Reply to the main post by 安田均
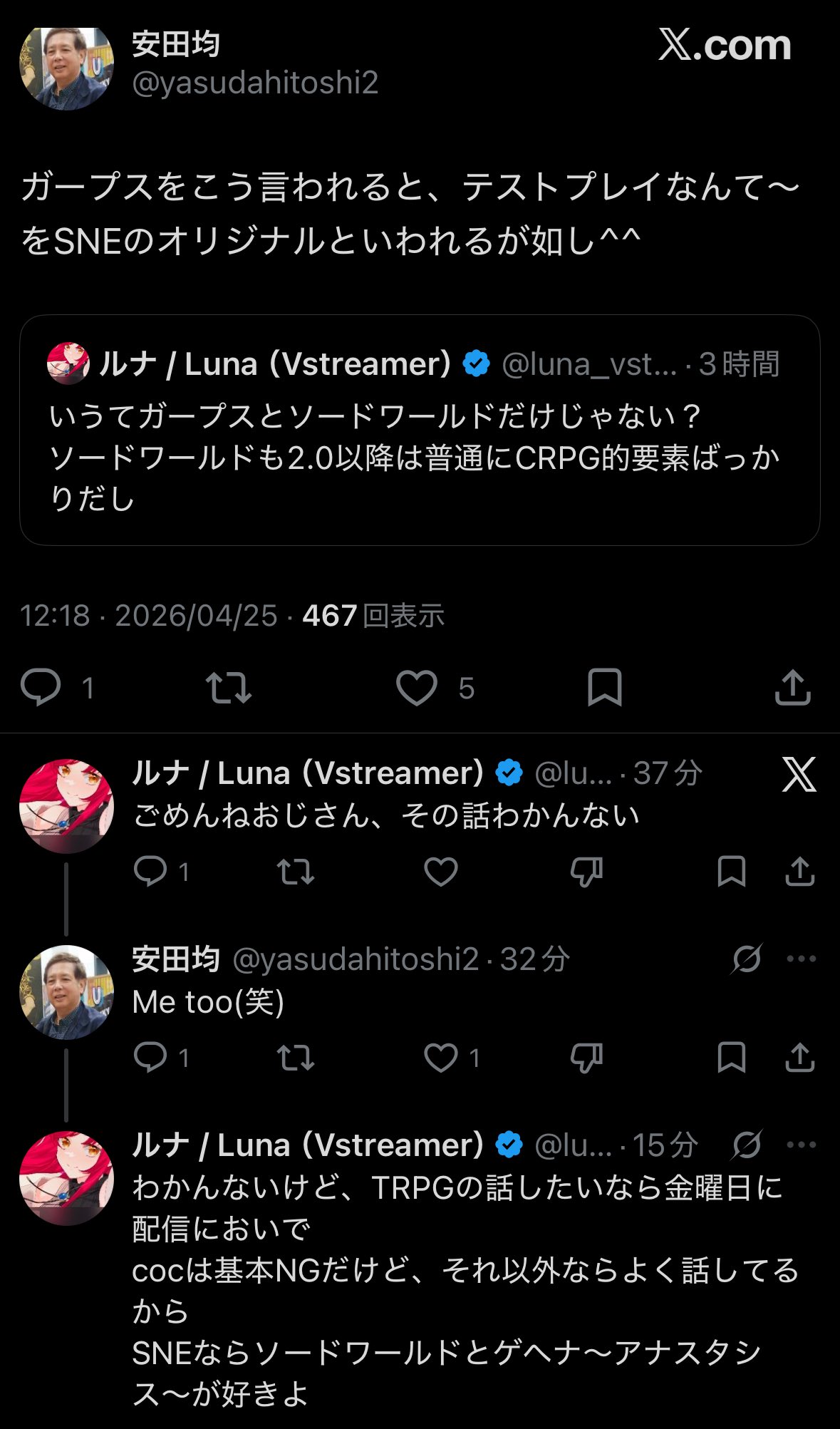Image resolution: width=840 pixels, height=1429 pixels. tap(41, 687)
